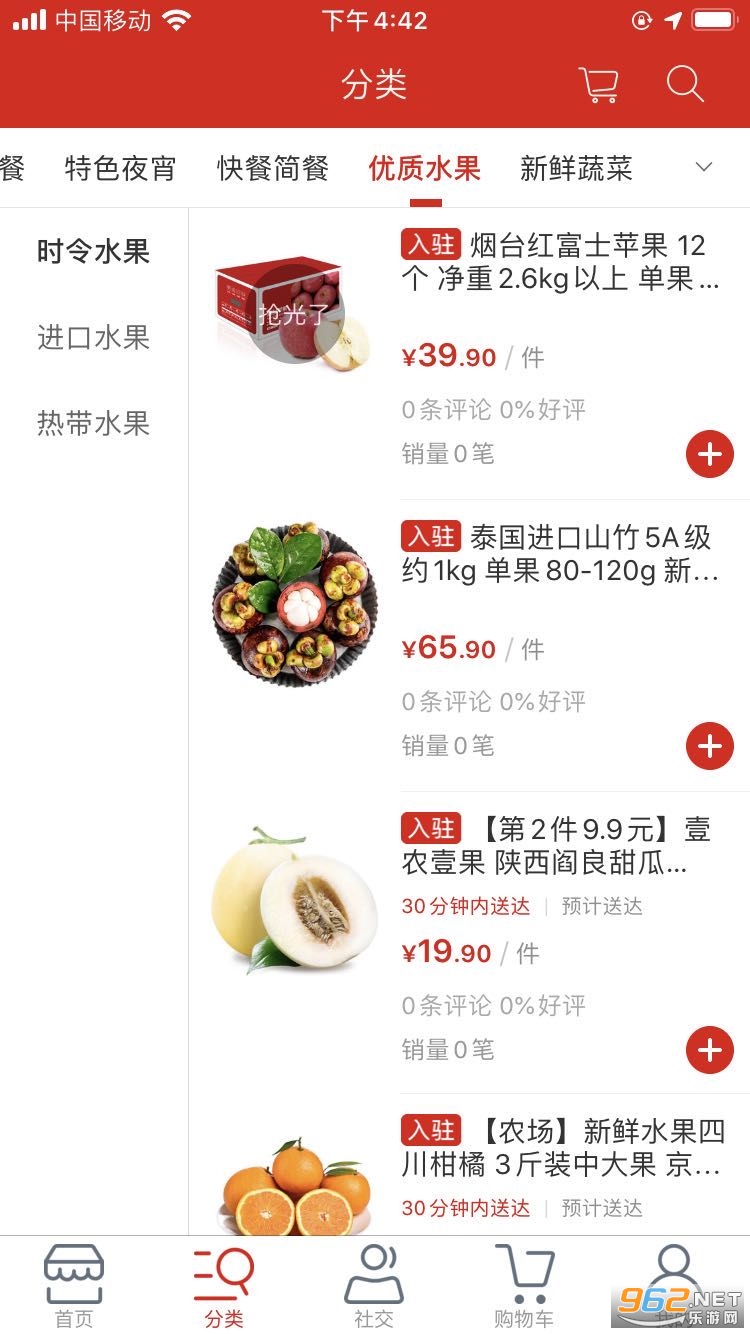Open the 泰国进口山竹 product details
Screen dimensions: 750x1334
point(560,554)
